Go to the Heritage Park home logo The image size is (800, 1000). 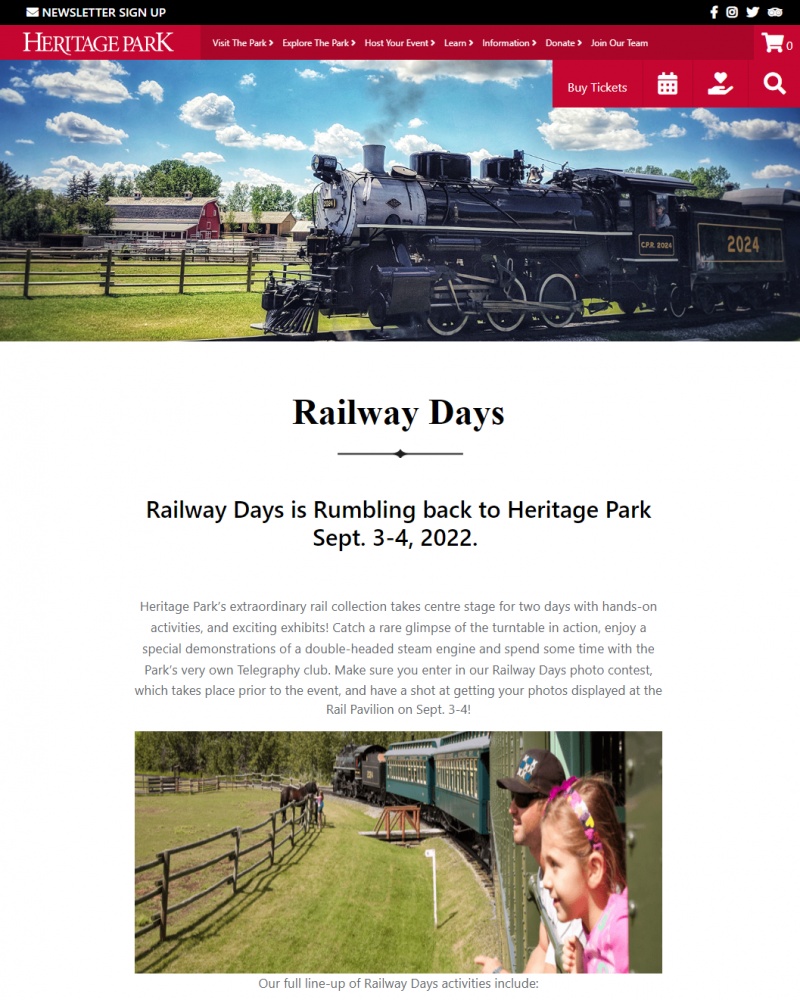[x=98, y=43]
